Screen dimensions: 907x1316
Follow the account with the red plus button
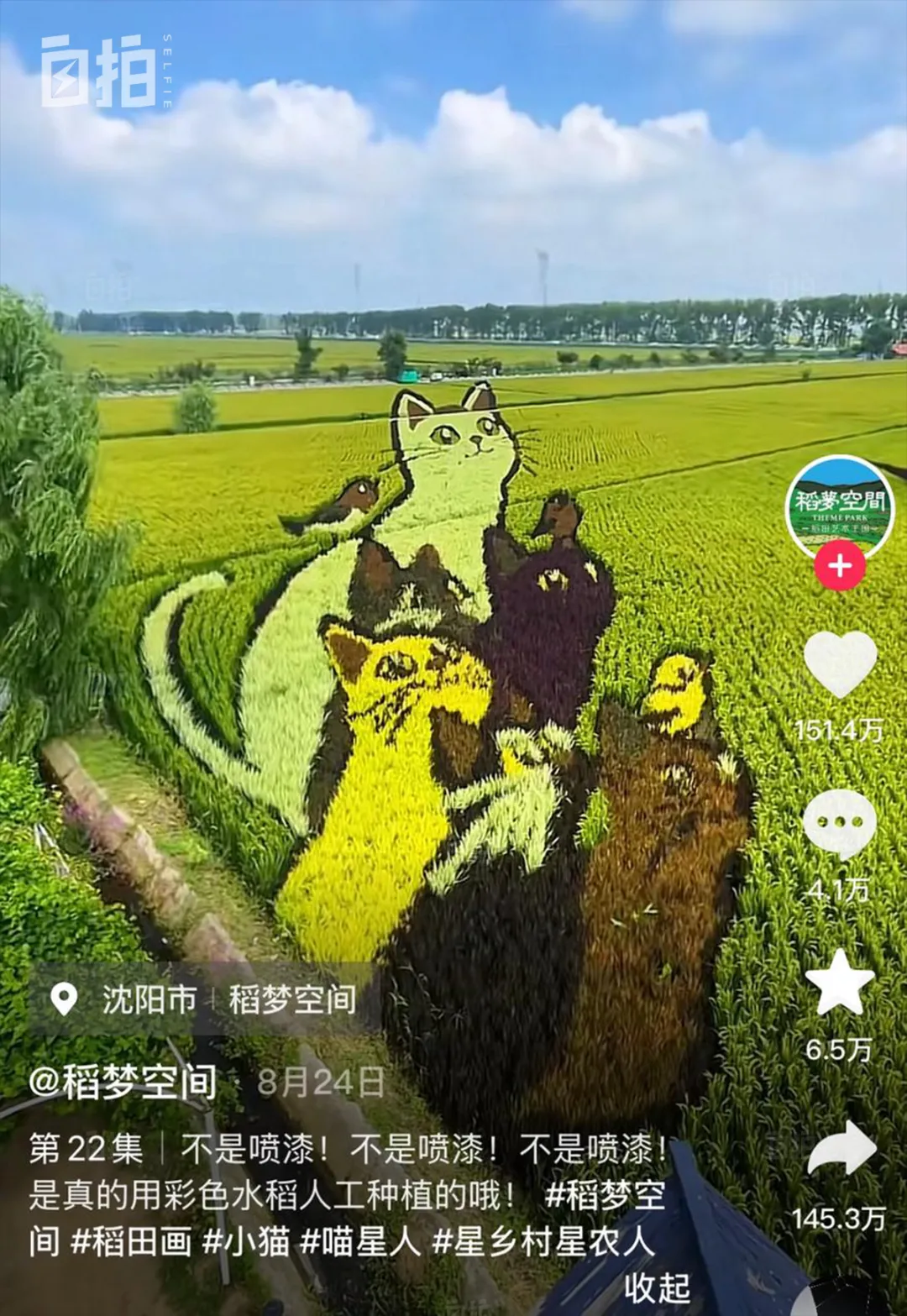pos(839,565)
